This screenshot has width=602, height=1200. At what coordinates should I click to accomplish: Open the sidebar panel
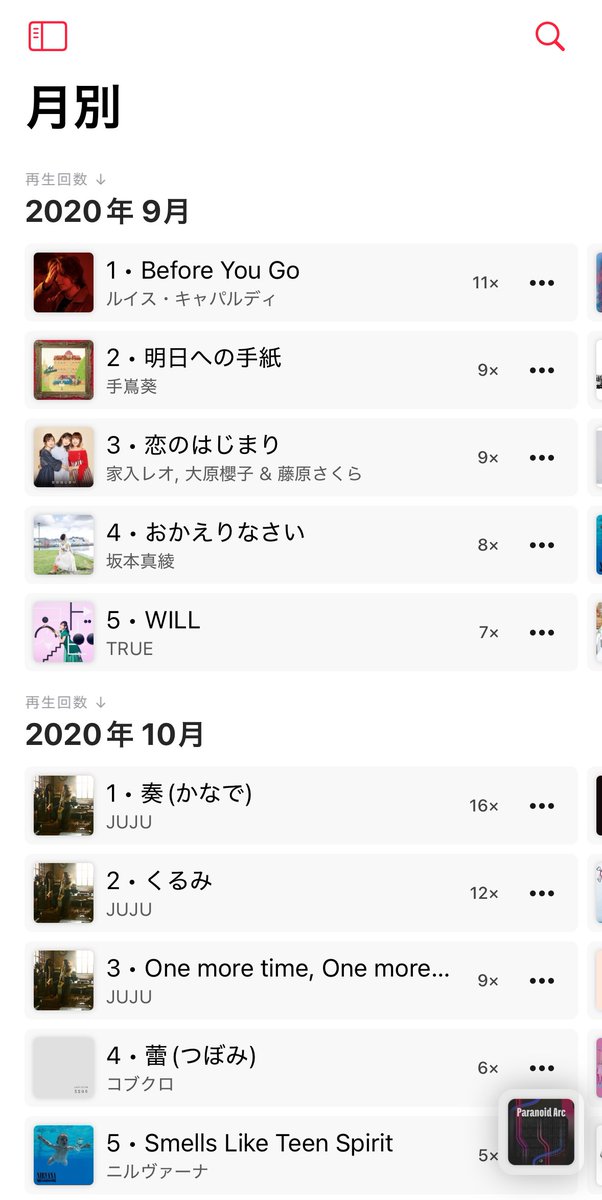[x=47, y=36]
